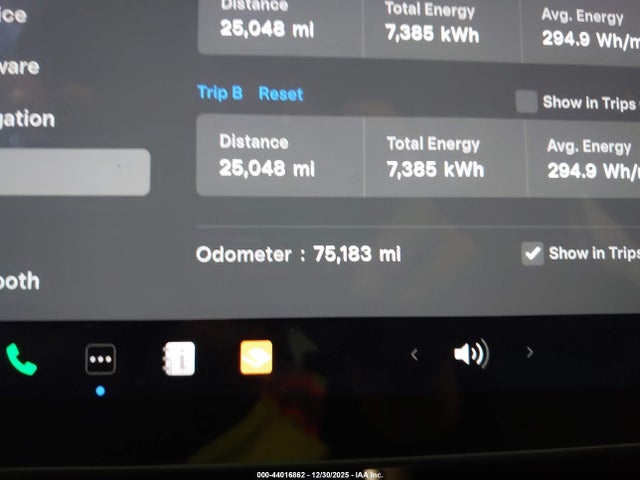Open the Navigation settings menu item
The width and height of the screenshot is (640, 480).
click(x=28, y=119)
